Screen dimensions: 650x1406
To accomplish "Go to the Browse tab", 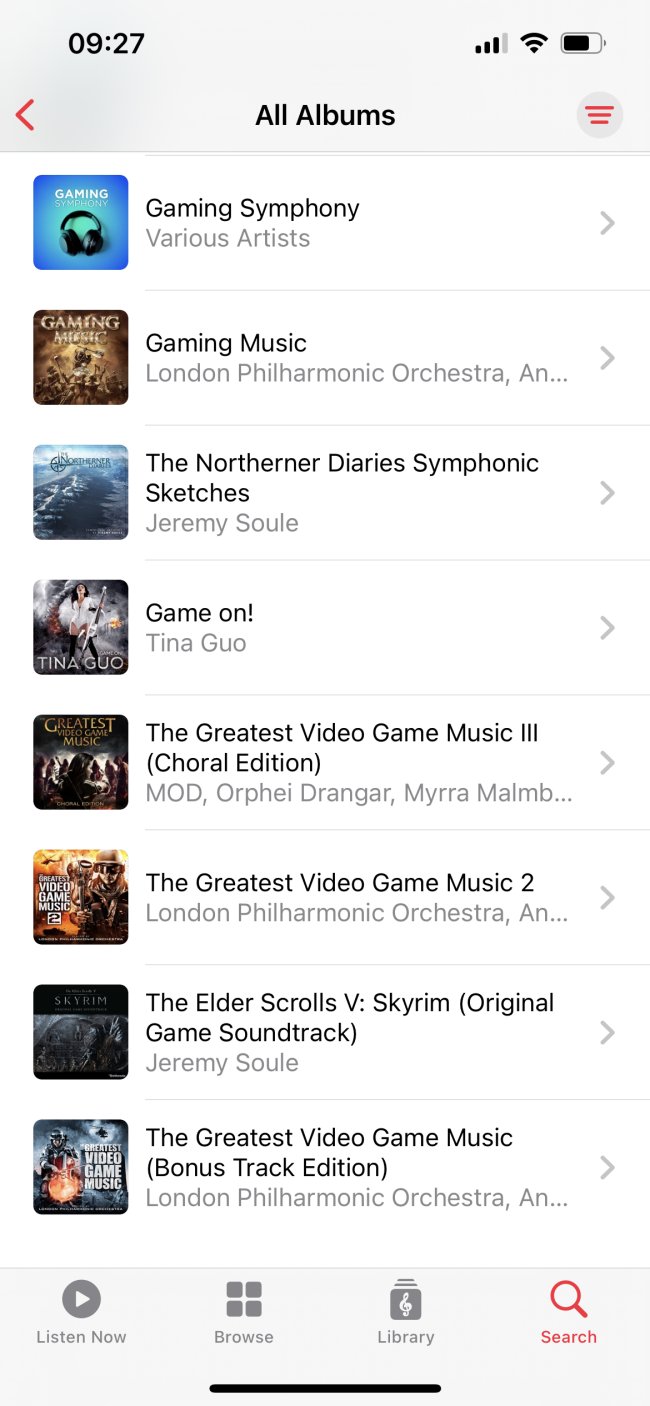I will click(244, 1313).
